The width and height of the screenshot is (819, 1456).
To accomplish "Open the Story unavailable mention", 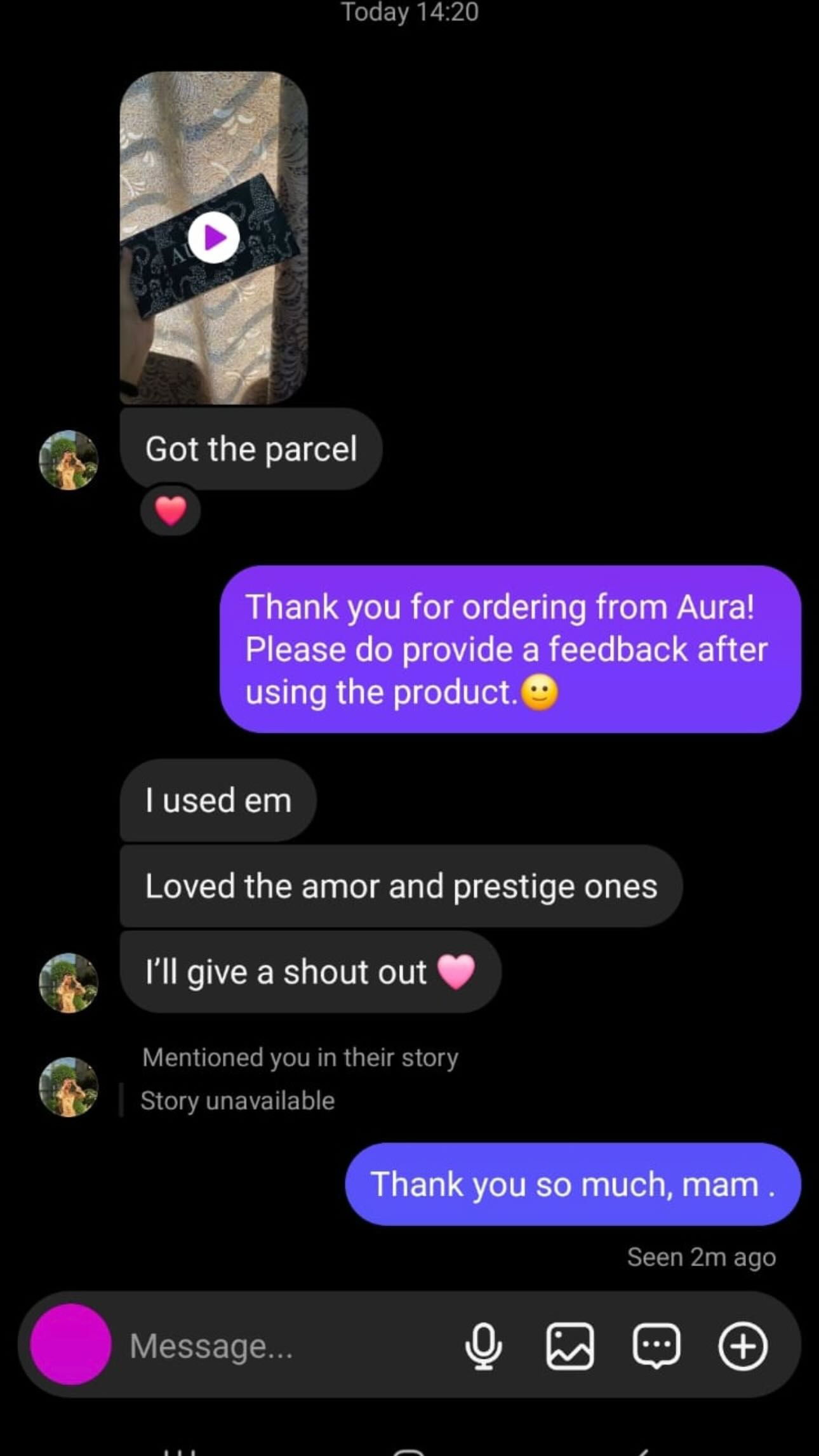I will tap(237, 1100).
